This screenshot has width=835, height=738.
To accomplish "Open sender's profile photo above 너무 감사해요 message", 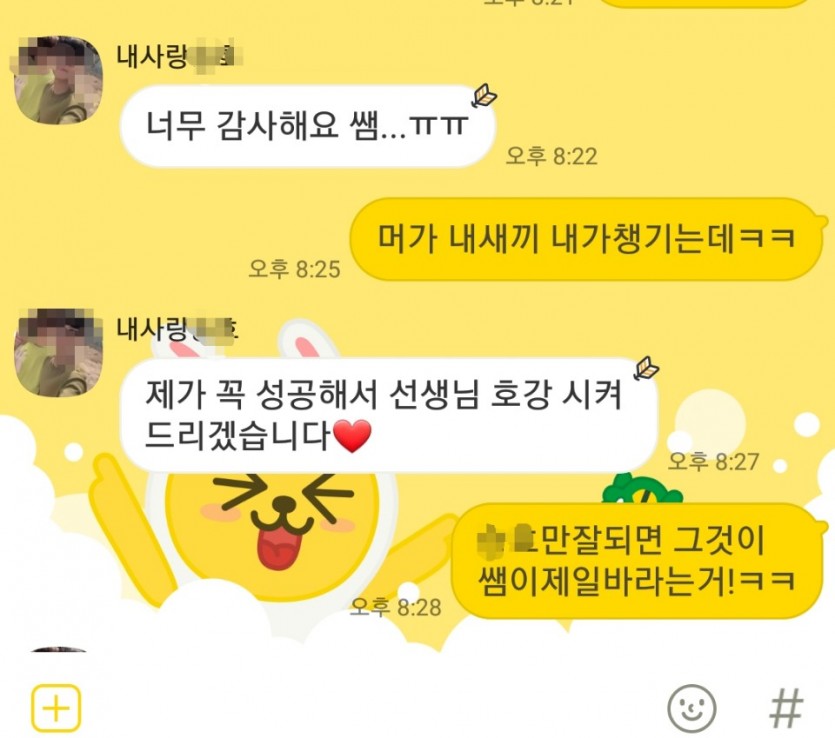I will (58, 80).
